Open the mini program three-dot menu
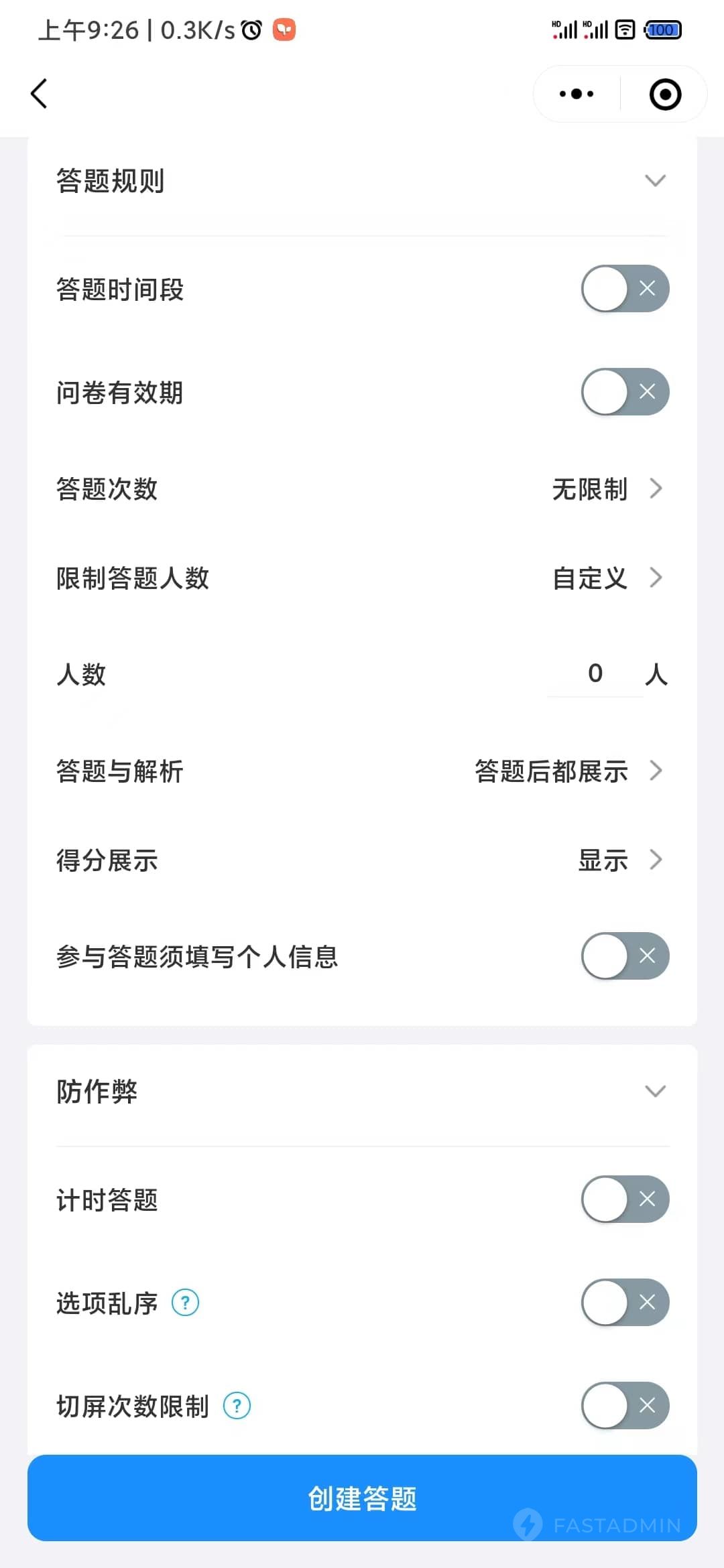724x1568 pixels. pyautogui.click(x=577, y=94)
